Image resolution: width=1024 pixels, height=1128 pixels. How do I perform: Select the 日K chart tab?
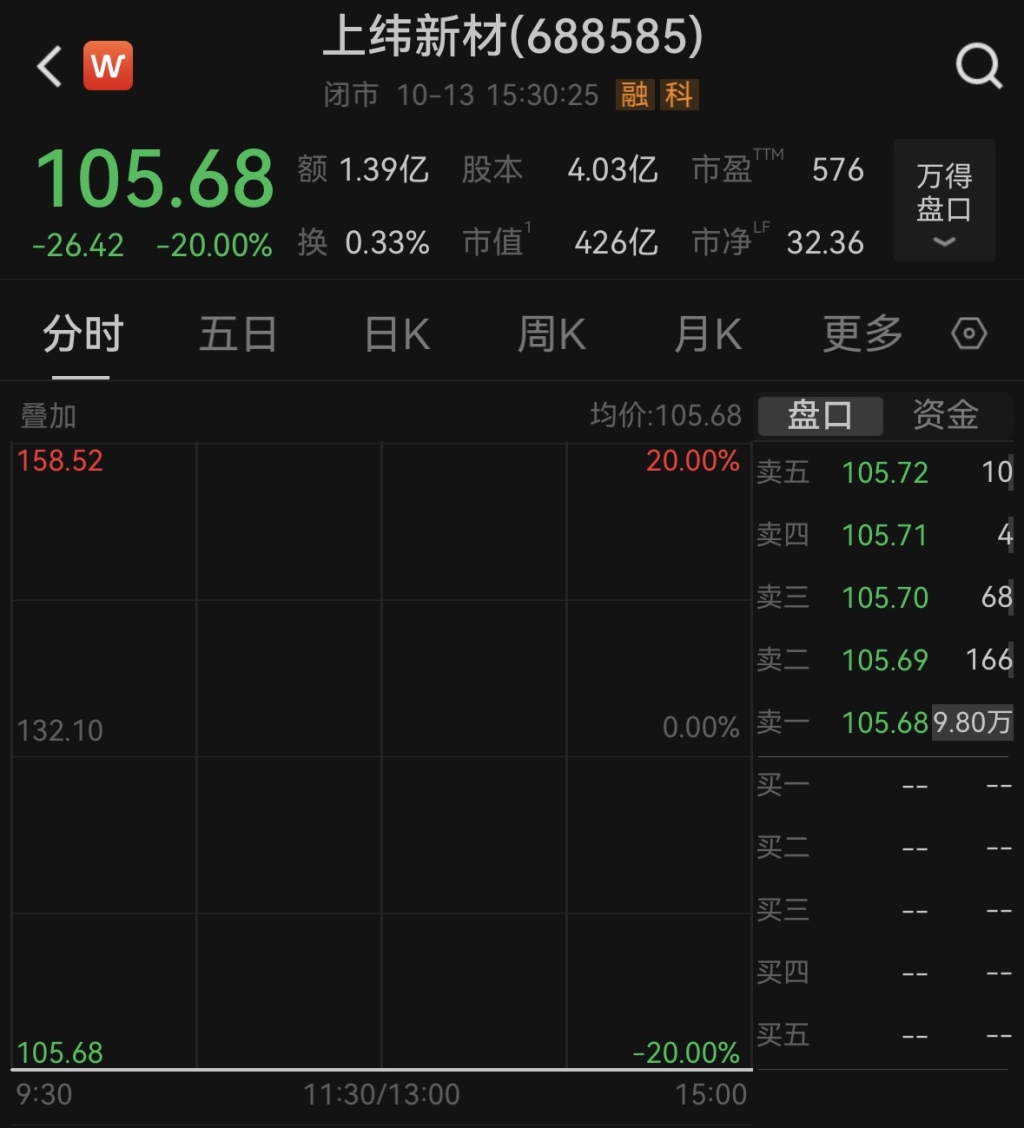tap(397, 334)
